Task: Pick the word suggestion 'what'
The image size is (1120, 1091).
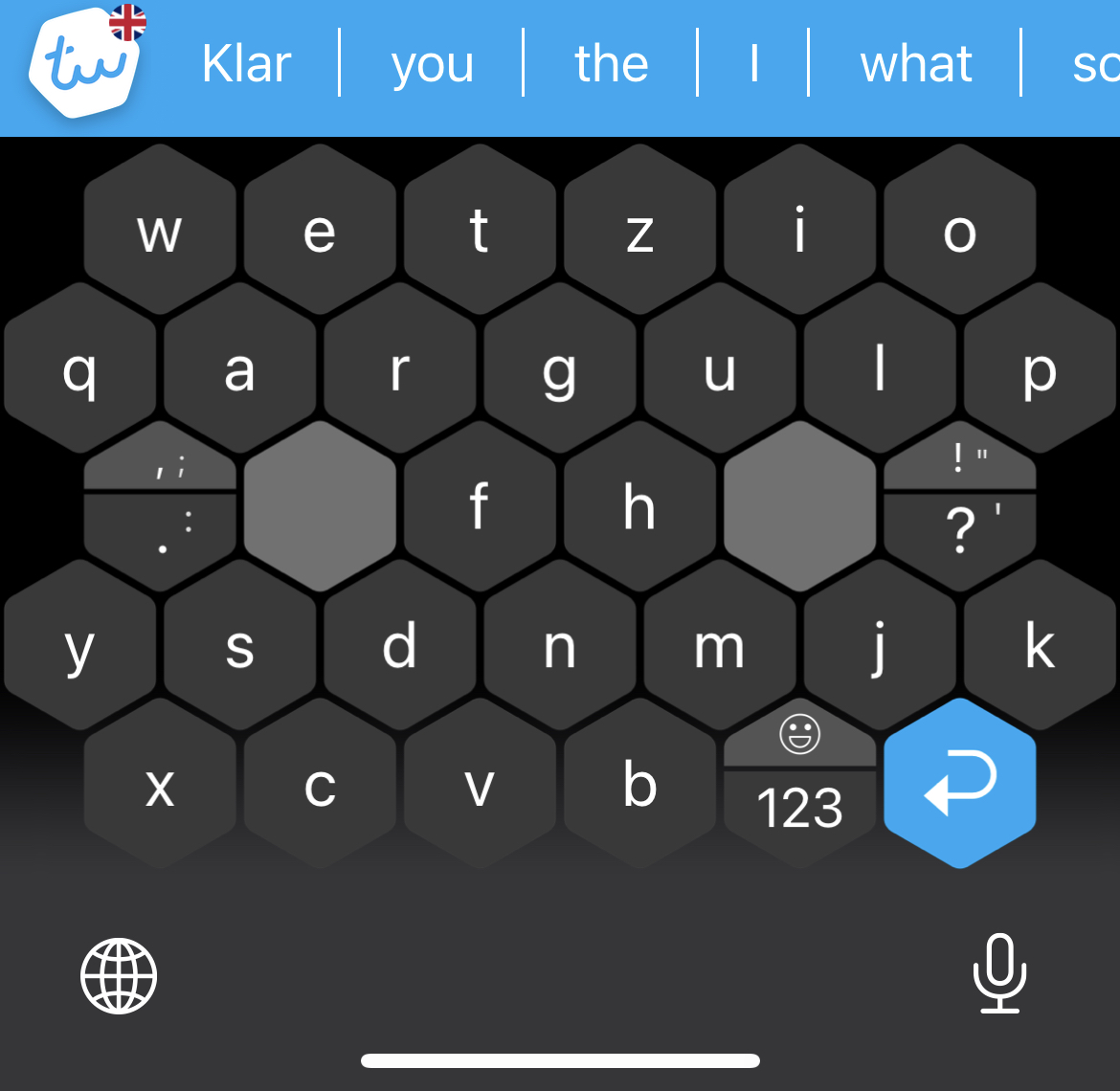Action: [915, 64]
